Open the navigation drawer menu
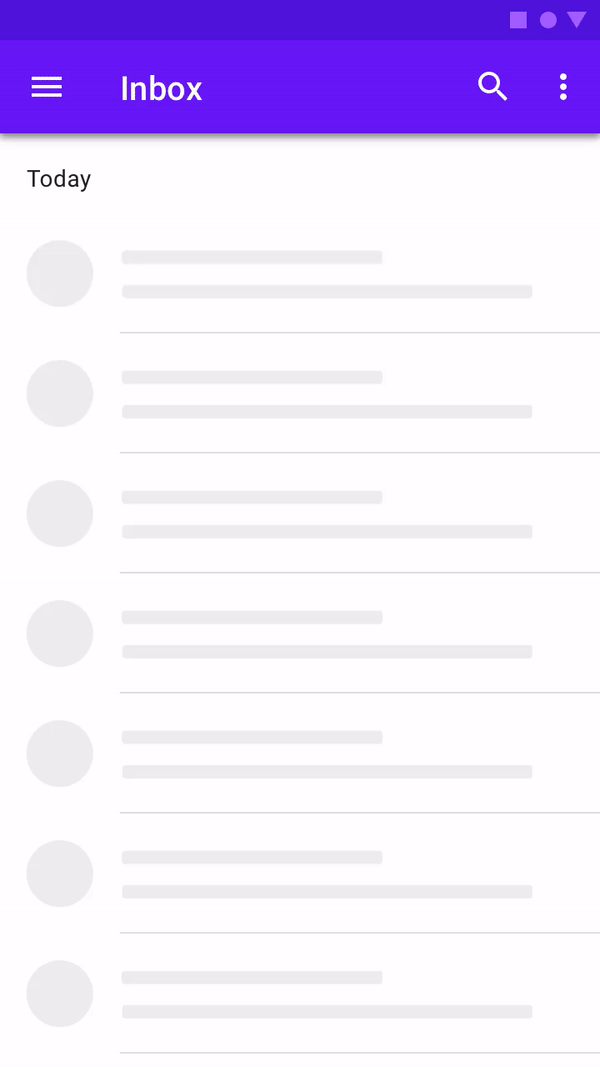 coord(47,88)
